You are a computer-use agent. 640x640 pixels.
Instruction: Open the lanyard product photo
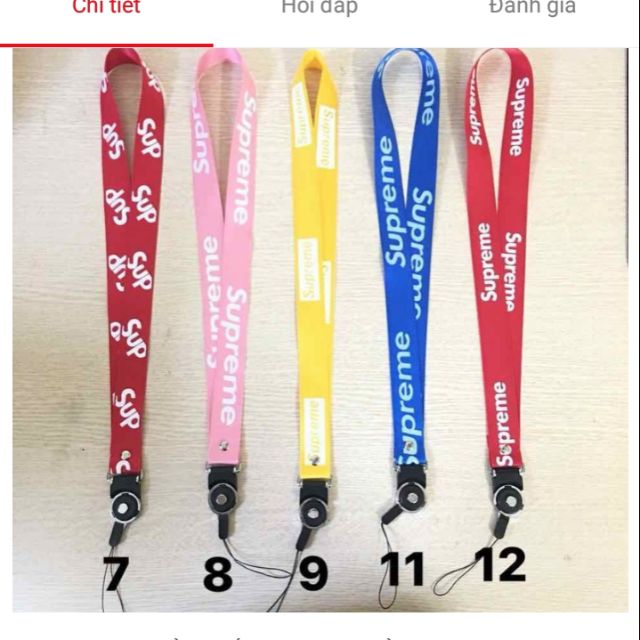pos(320,330)
